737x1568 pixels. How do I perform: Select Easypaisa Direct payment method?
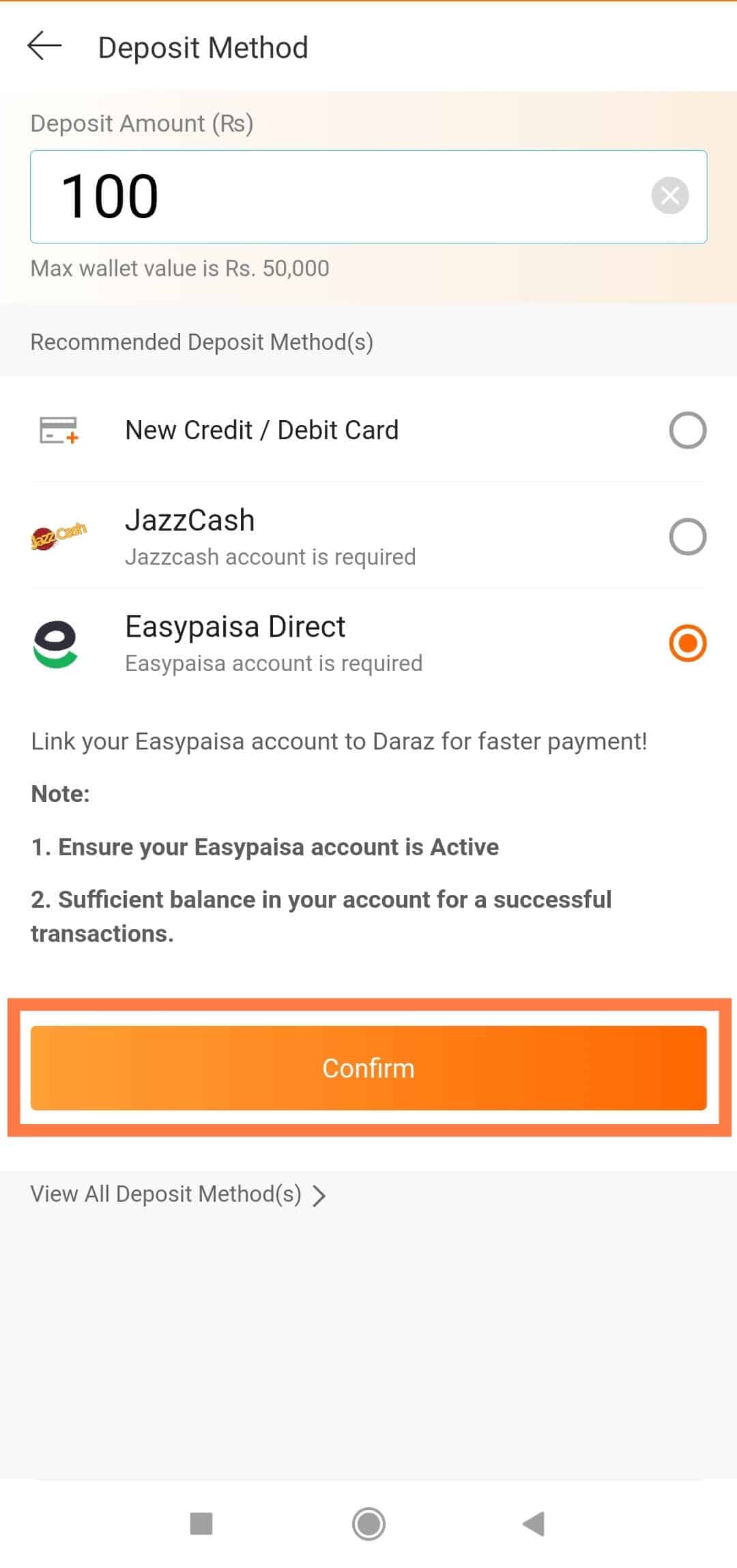tap(687, 643)
